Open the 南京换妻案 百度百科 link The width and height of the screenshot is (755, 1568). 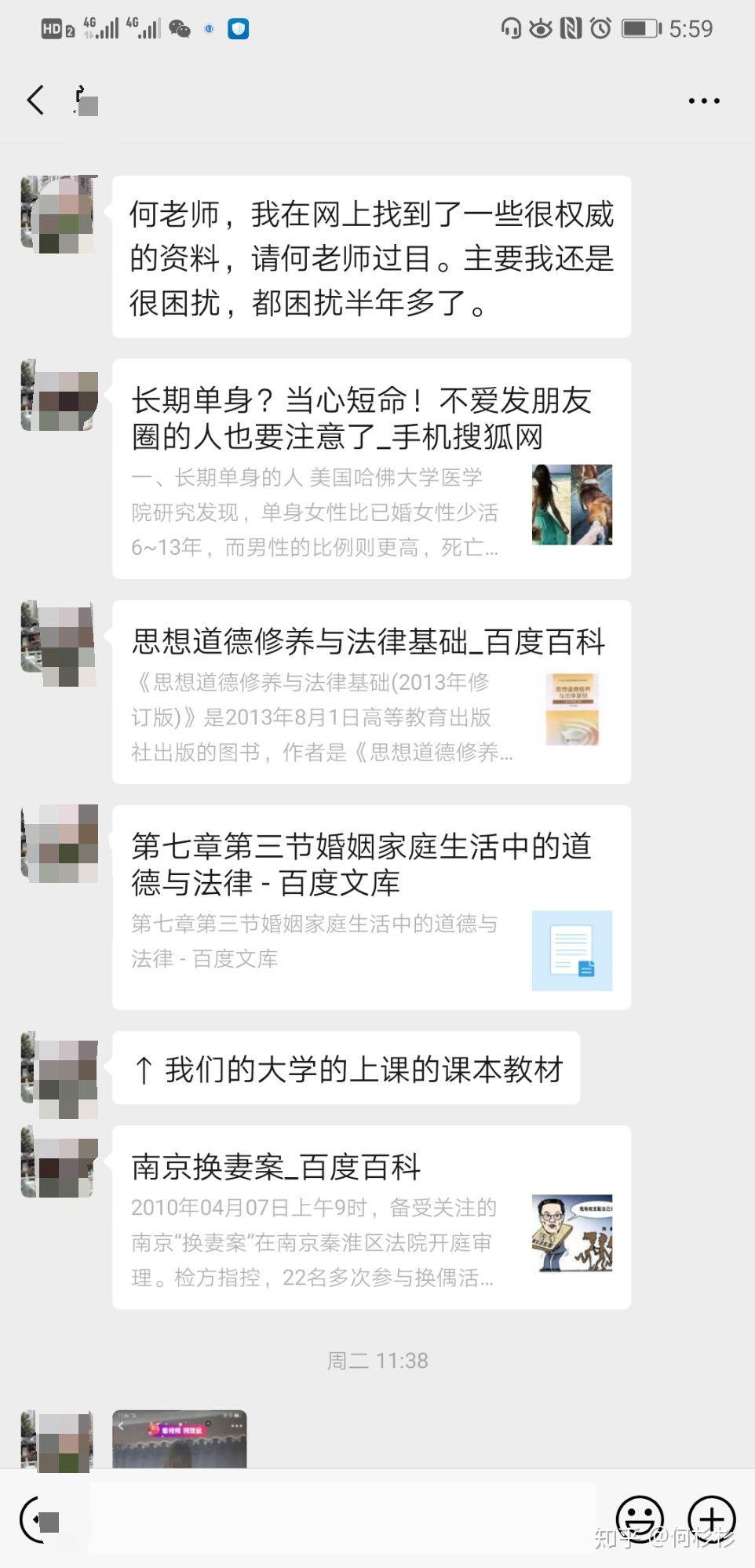tap(371, 1217)
